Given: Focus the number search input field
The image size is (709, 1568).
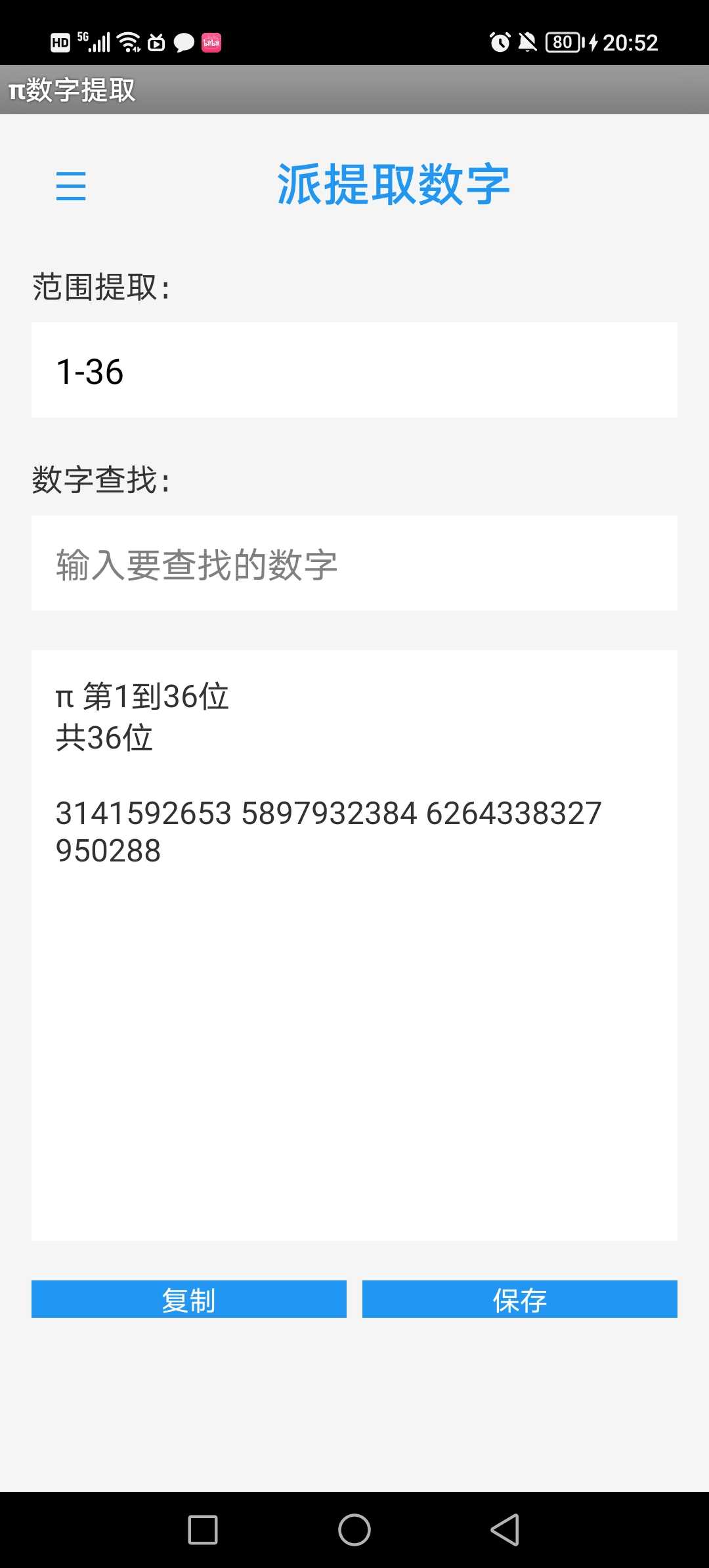Looking at the screenshot, I should coord(354,563).
